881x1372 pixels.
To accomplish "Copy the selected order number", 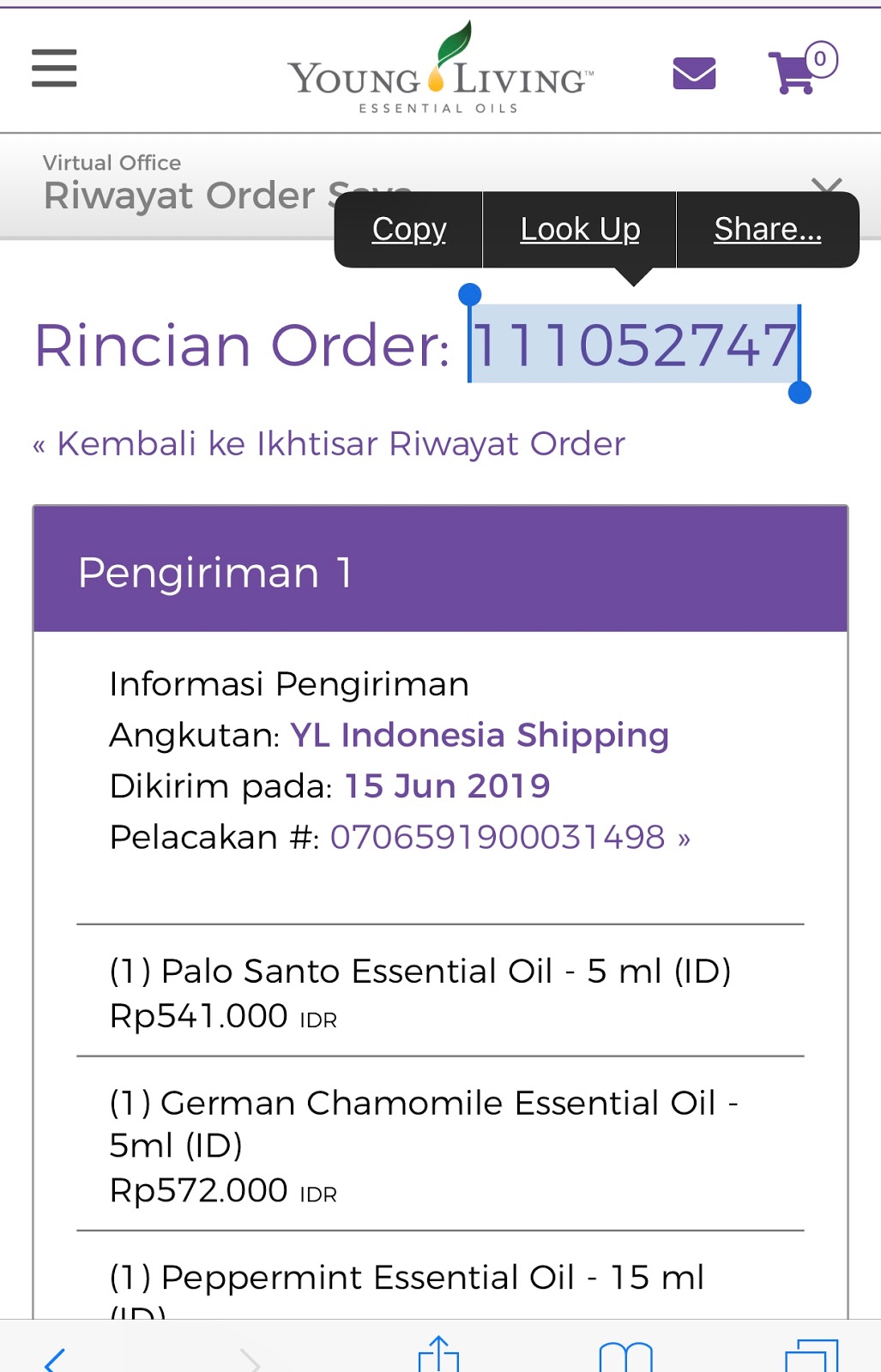I will pyautogui.click(x=409, y=230).
